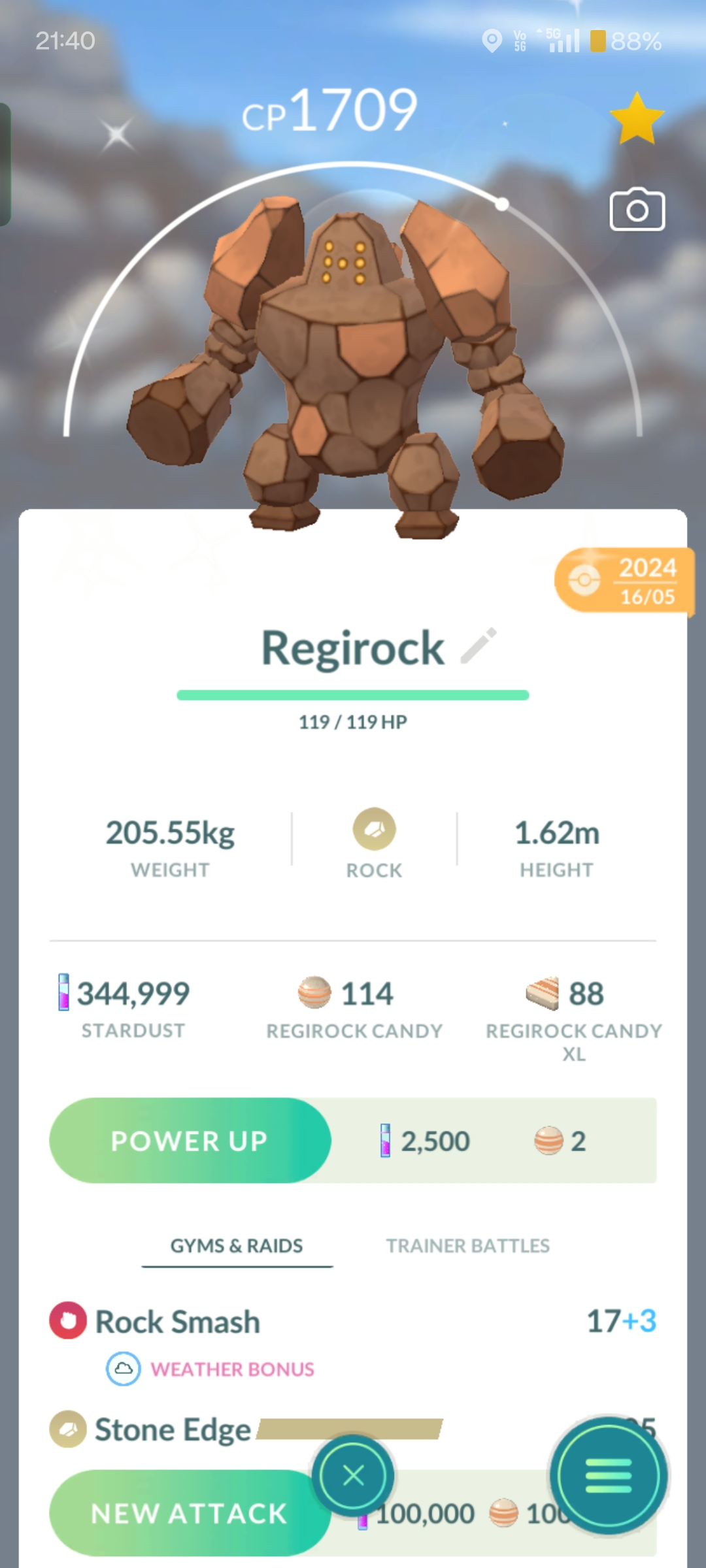Screen dimensions: 706x1568
Task: Power up Regirock
Action: (x=190, y=1141)
